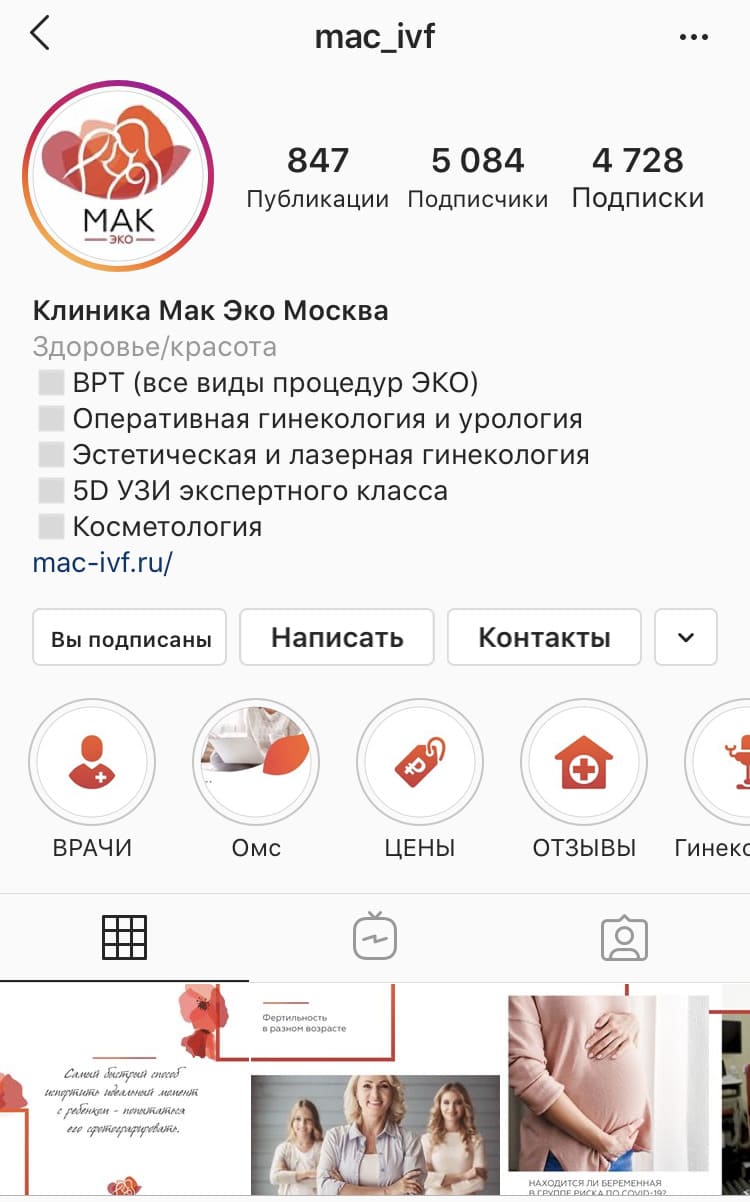Tap the "Вы подписаны" following button
The width and height of the screenshot is (750, 1202).
[131, 638]
